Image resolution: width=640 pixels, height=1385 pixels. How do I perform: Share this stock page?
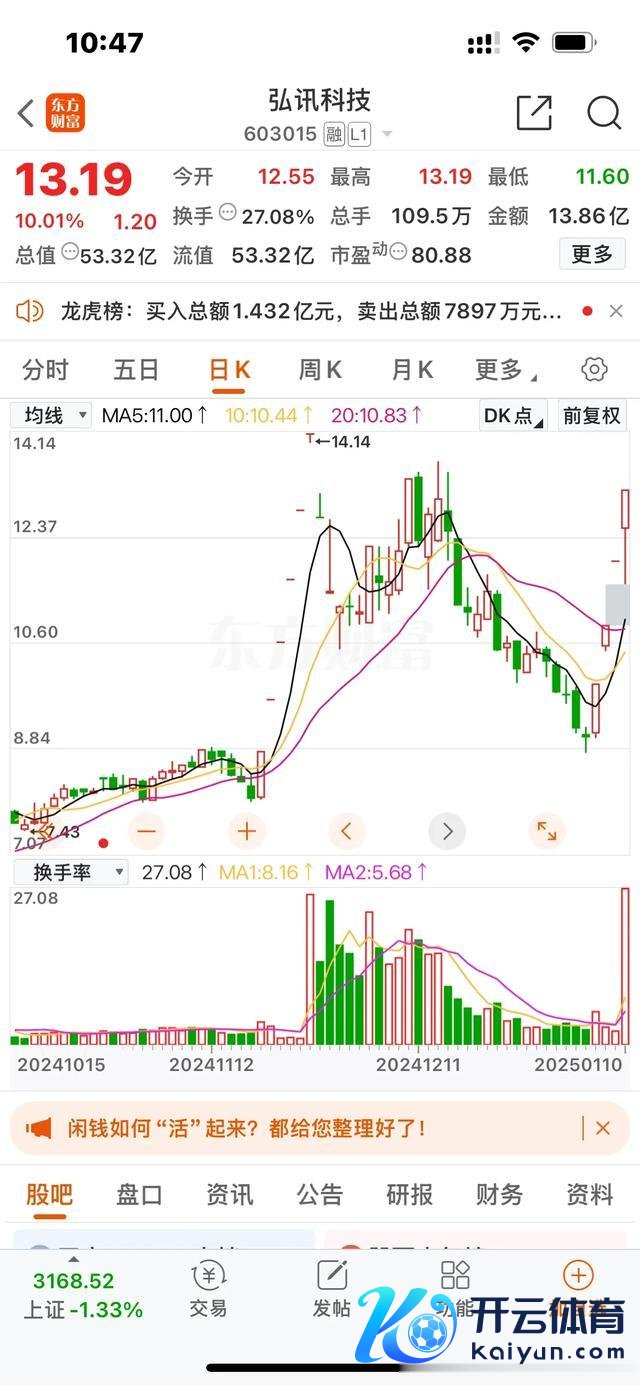tap(534, 113)
